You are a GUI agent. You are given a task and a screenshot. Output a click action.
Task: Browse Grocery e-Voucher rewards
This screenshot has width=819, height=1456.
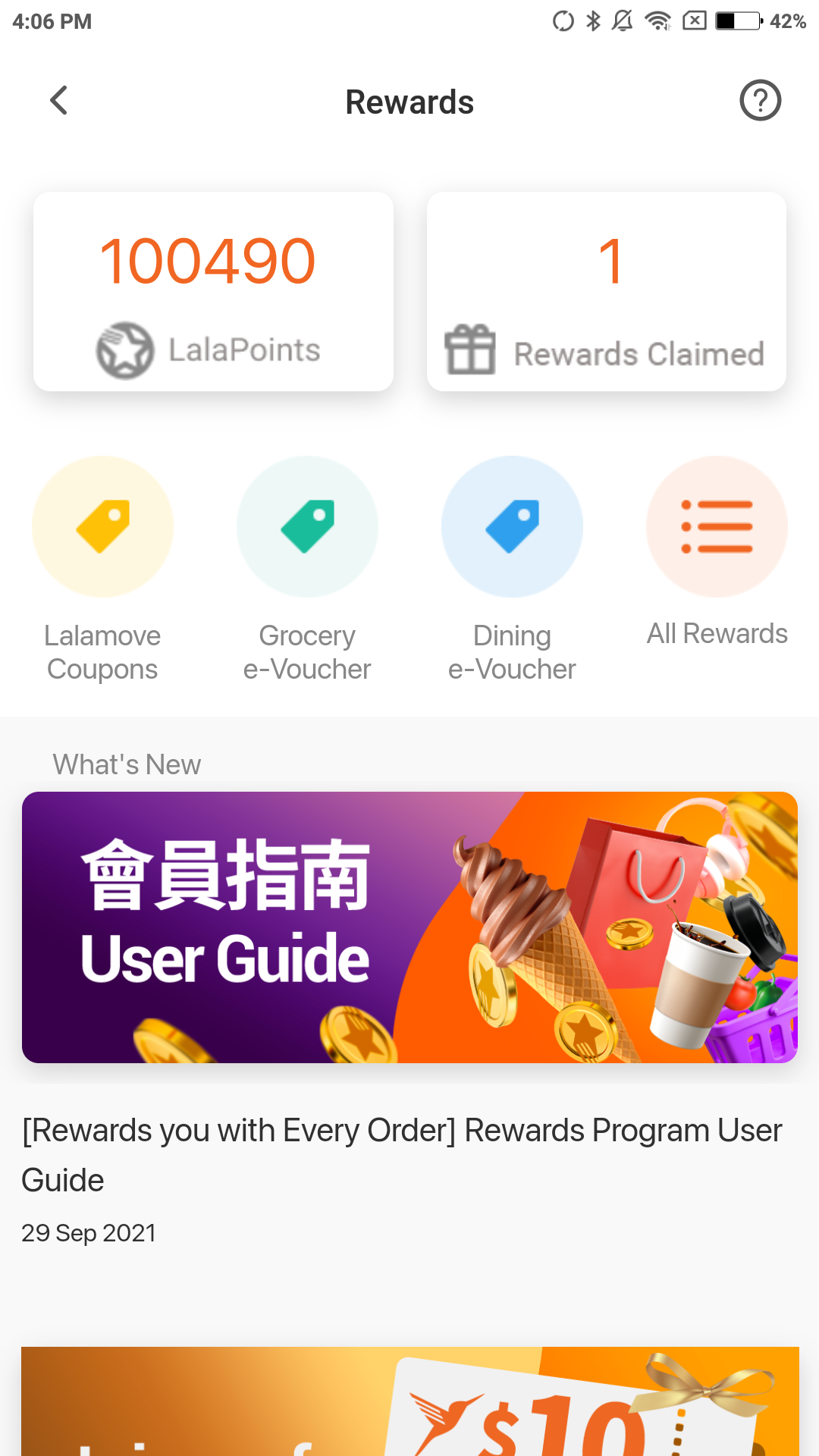click(x=307, y=527)
